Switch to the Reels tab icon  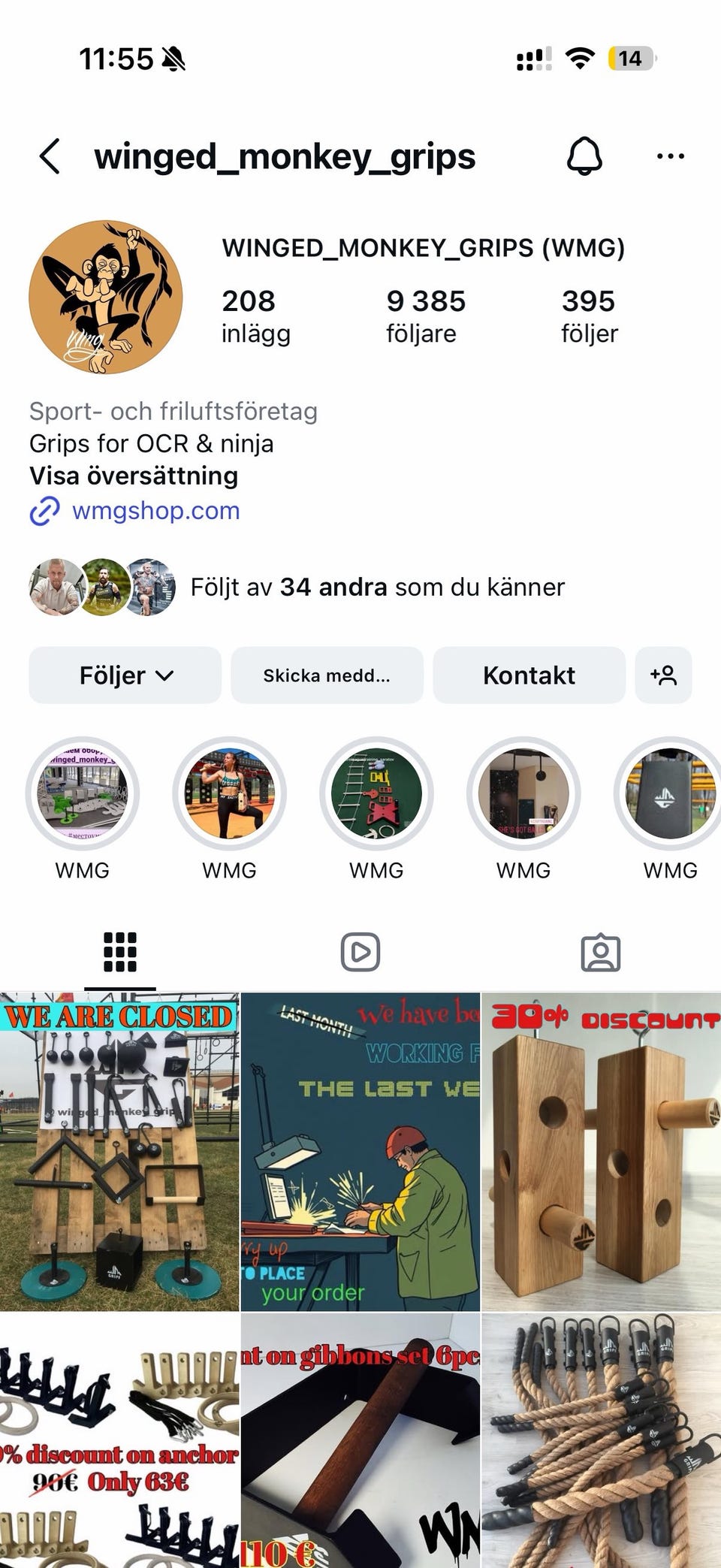[x=360, y=950]
